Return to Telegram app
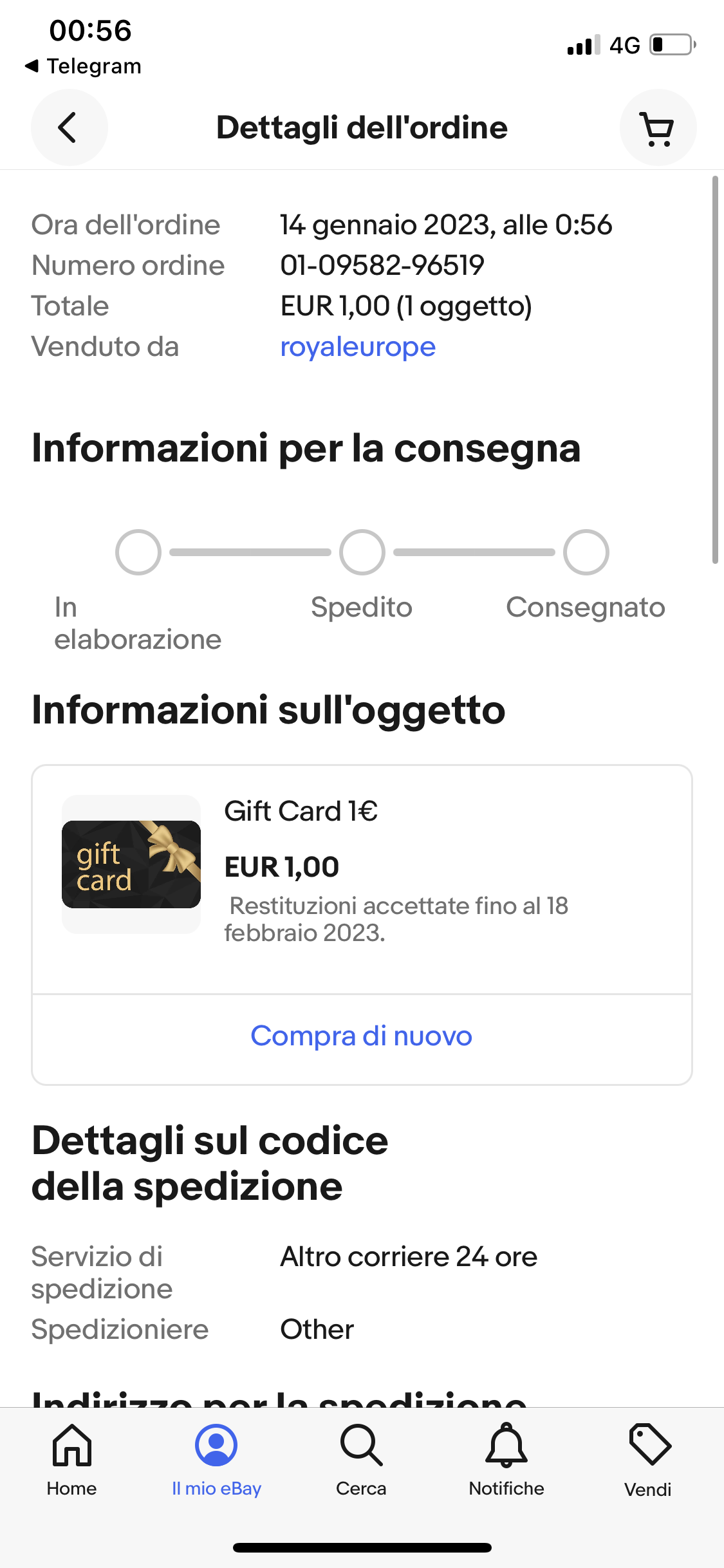724x1568 pixels. (84, 66)
